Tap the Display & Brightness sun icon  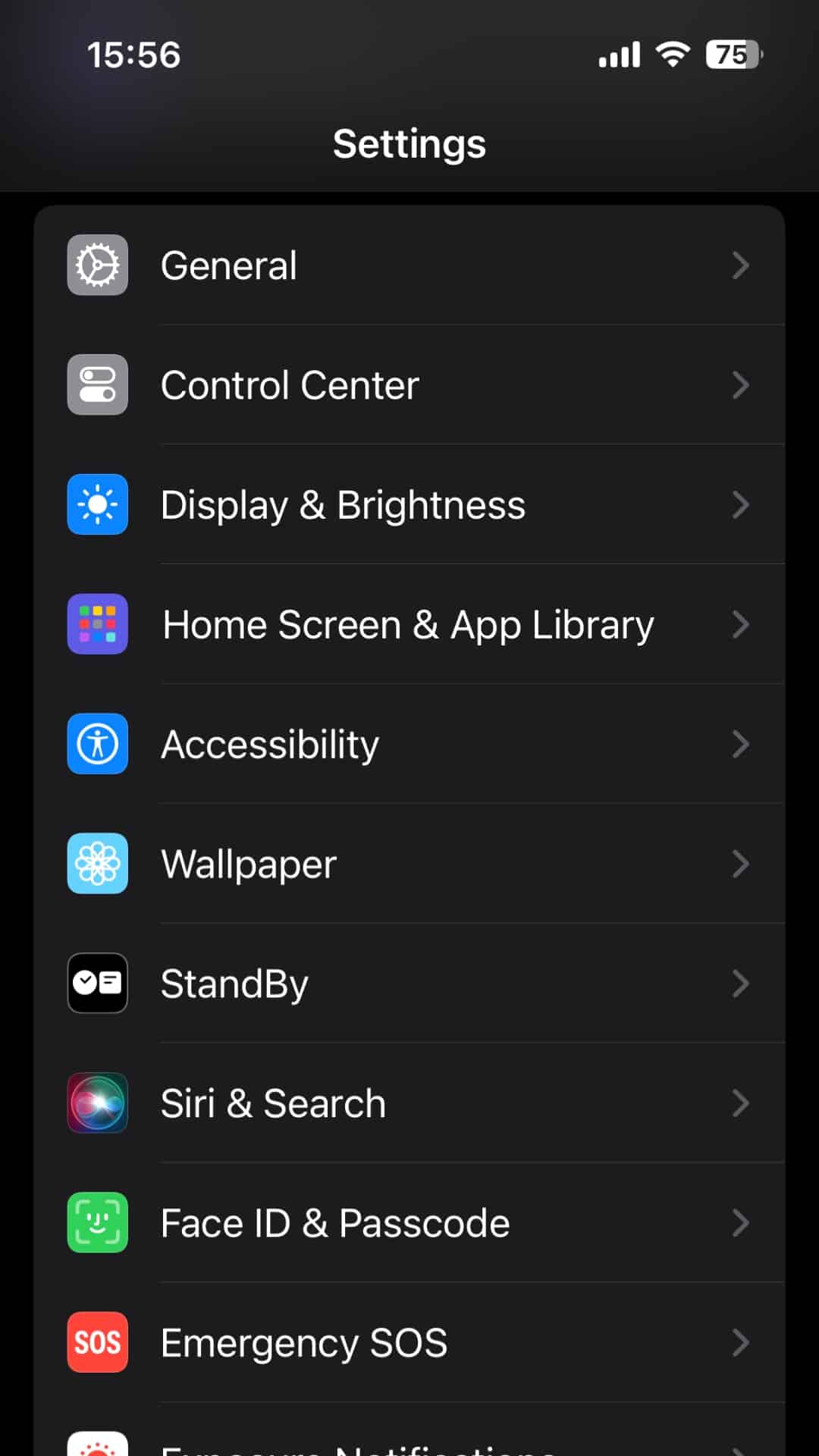pos(97,504)
